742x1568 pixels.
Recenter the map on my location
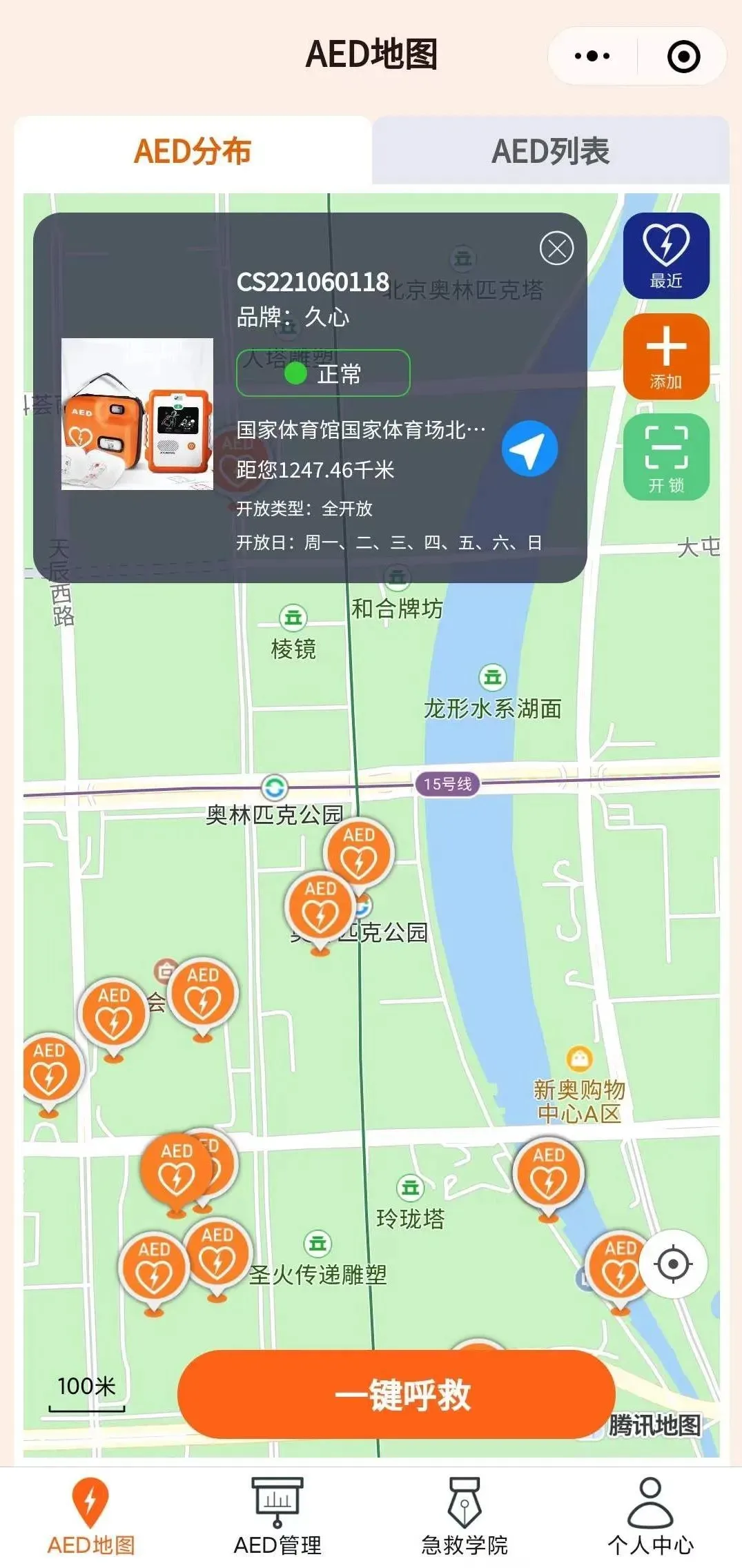coord(673,1264)
